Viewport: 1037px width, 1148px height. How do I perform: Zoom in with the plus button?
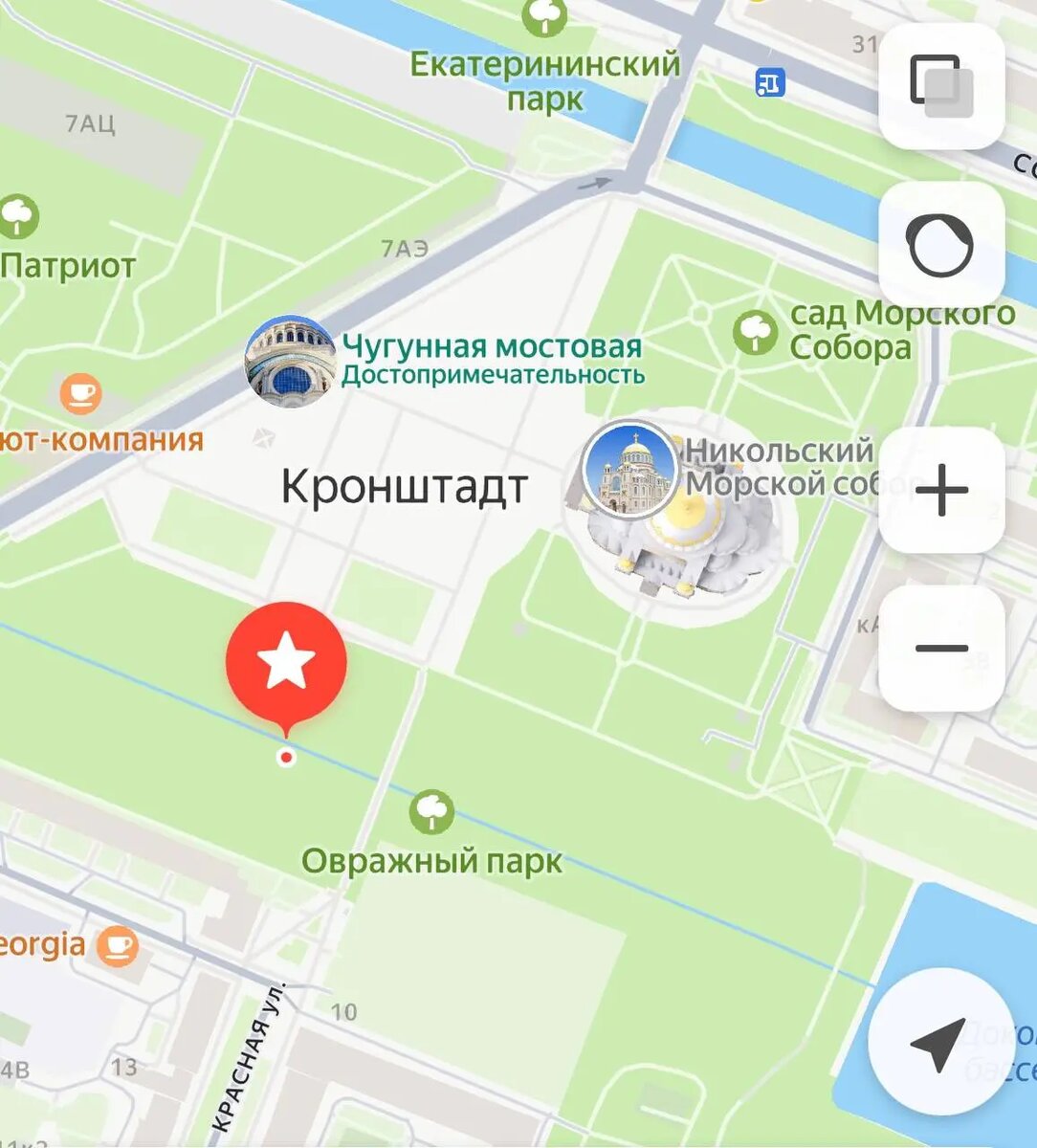pos(941,489)
